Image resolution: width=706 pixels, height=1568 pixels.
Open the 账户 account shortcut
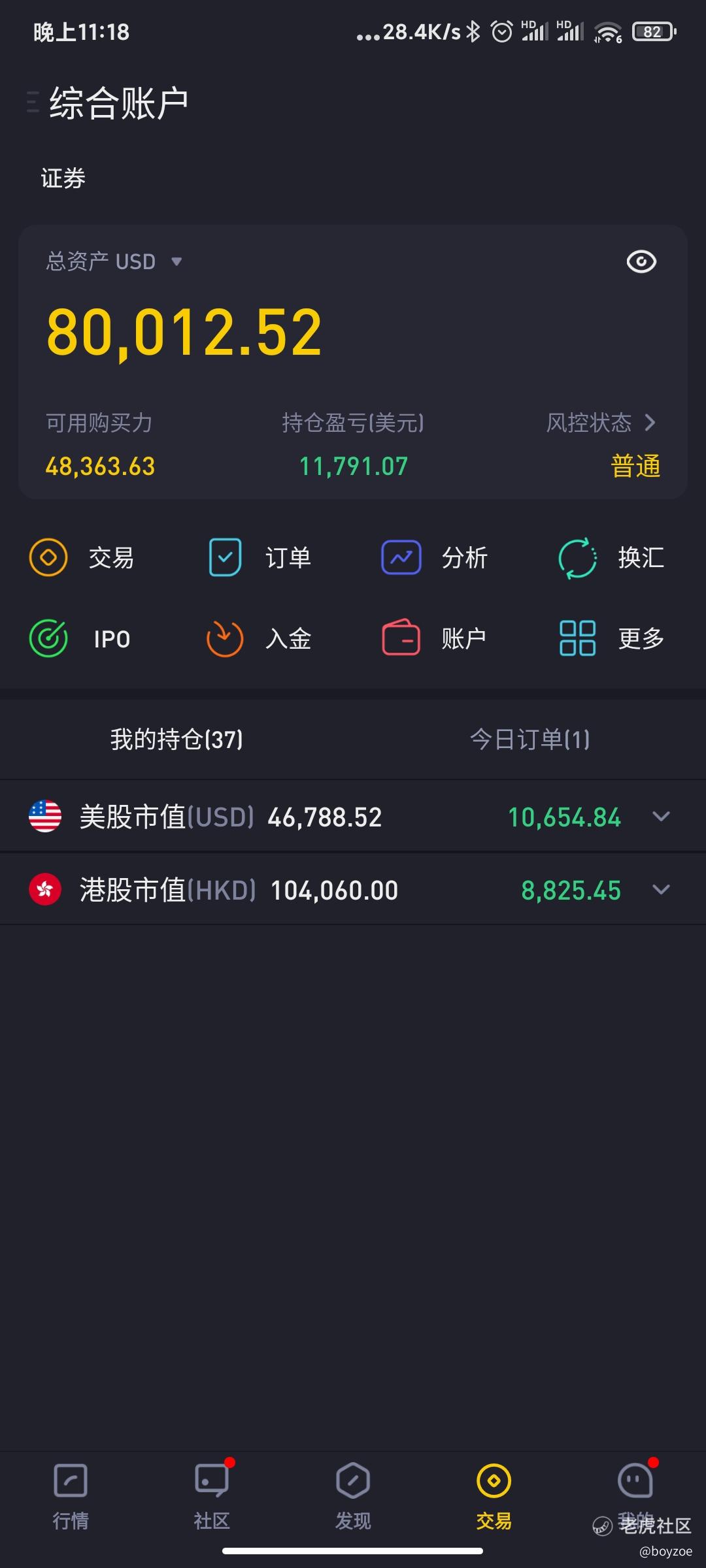[434, 638]
